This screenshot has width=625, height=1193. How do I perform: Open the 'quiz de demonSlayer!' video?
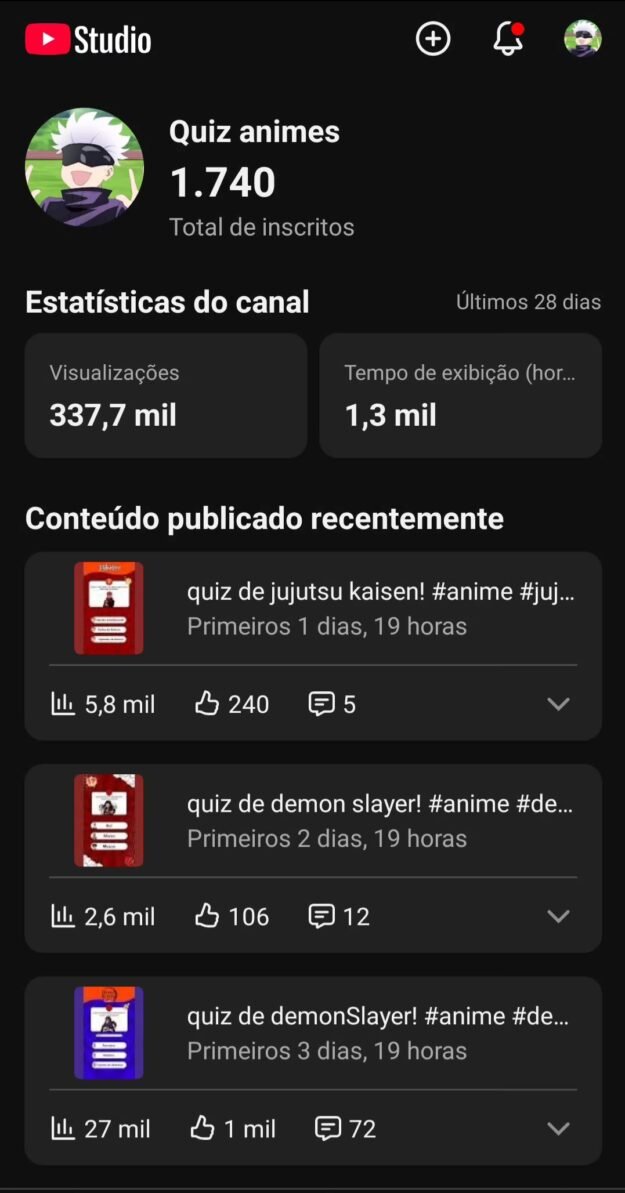(380, 1033)
